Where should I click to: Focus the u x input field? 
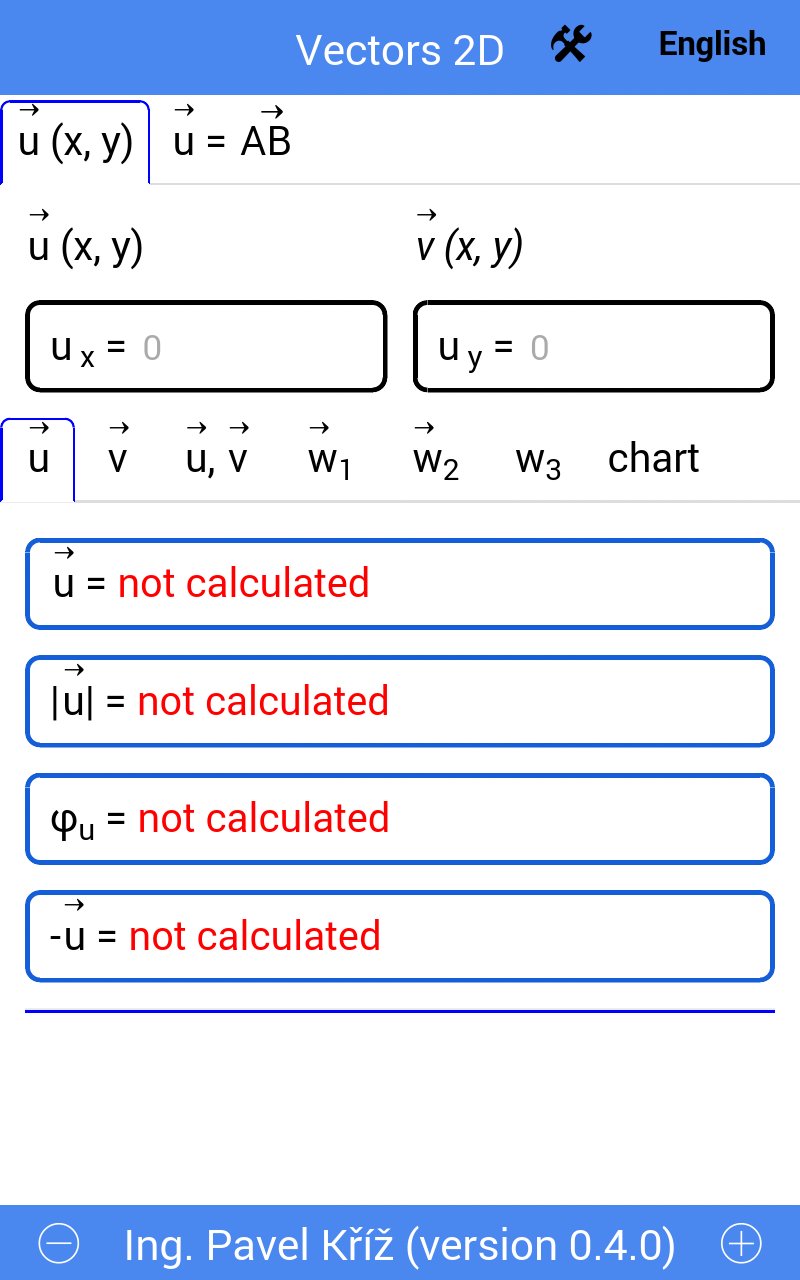206,347
